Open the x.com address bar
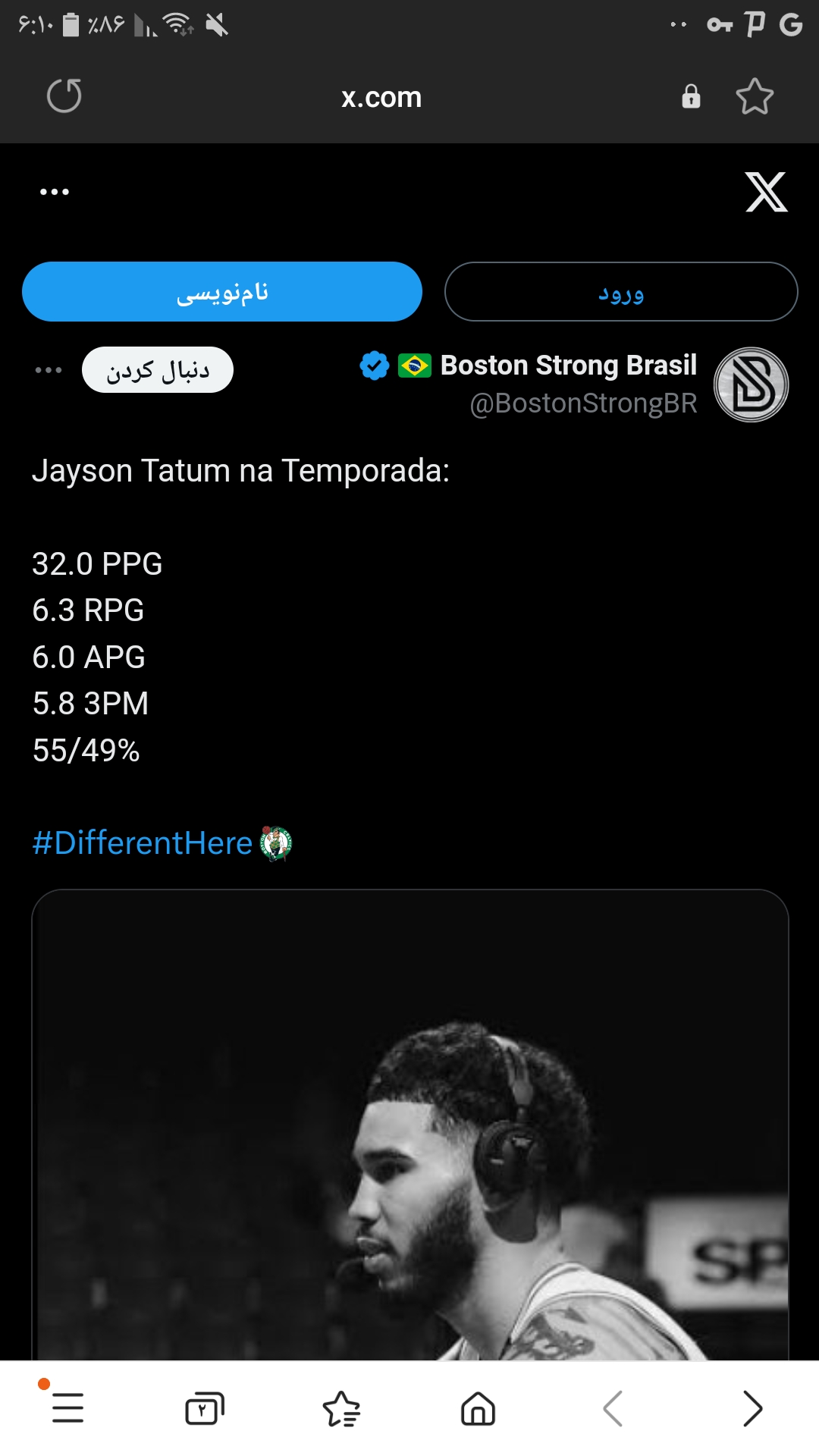This screenshot has height=1456, width=819. (381, 97)
